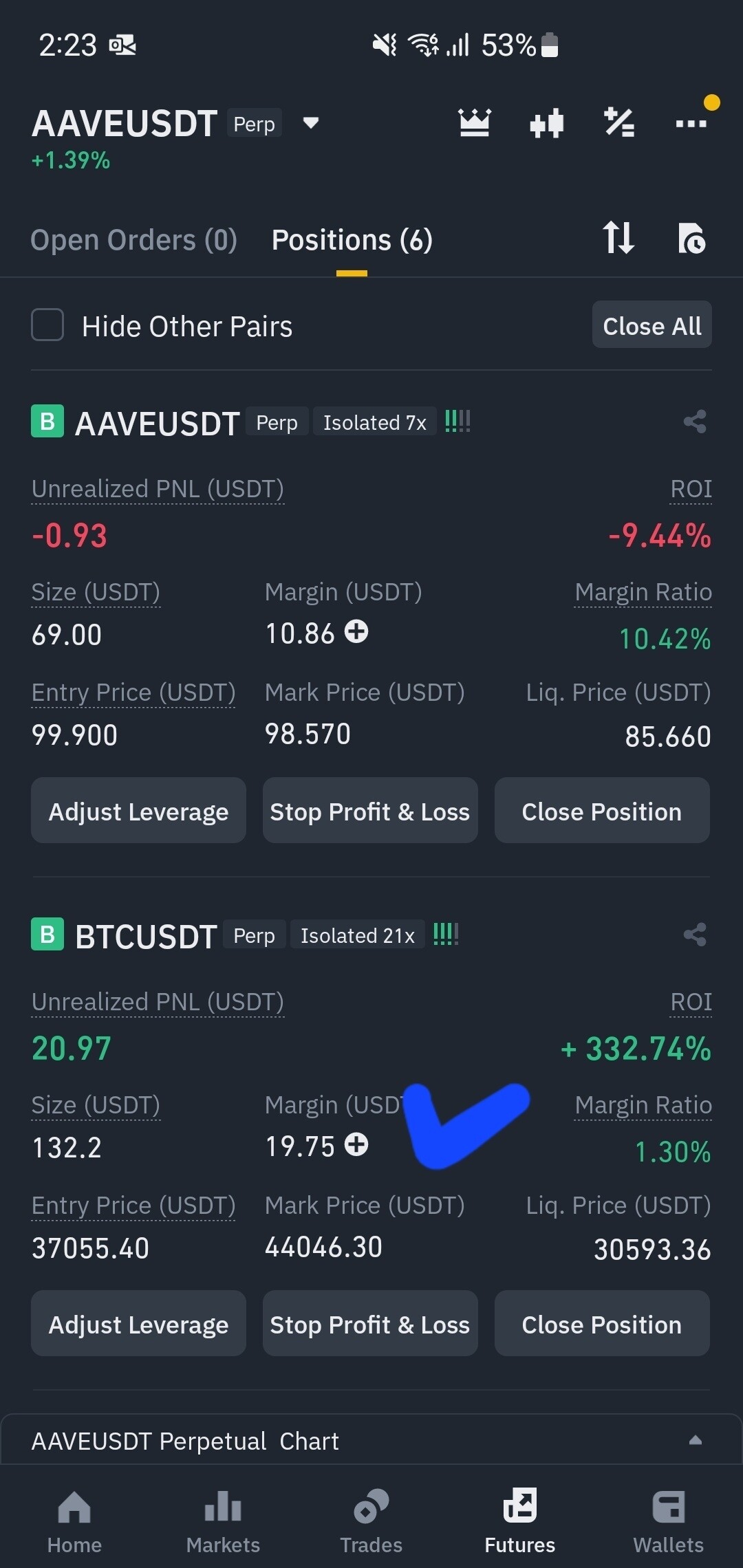743x1568 pixels.
Task: Add margin to the AAVEUSDT position
Action: coord(356,631)
